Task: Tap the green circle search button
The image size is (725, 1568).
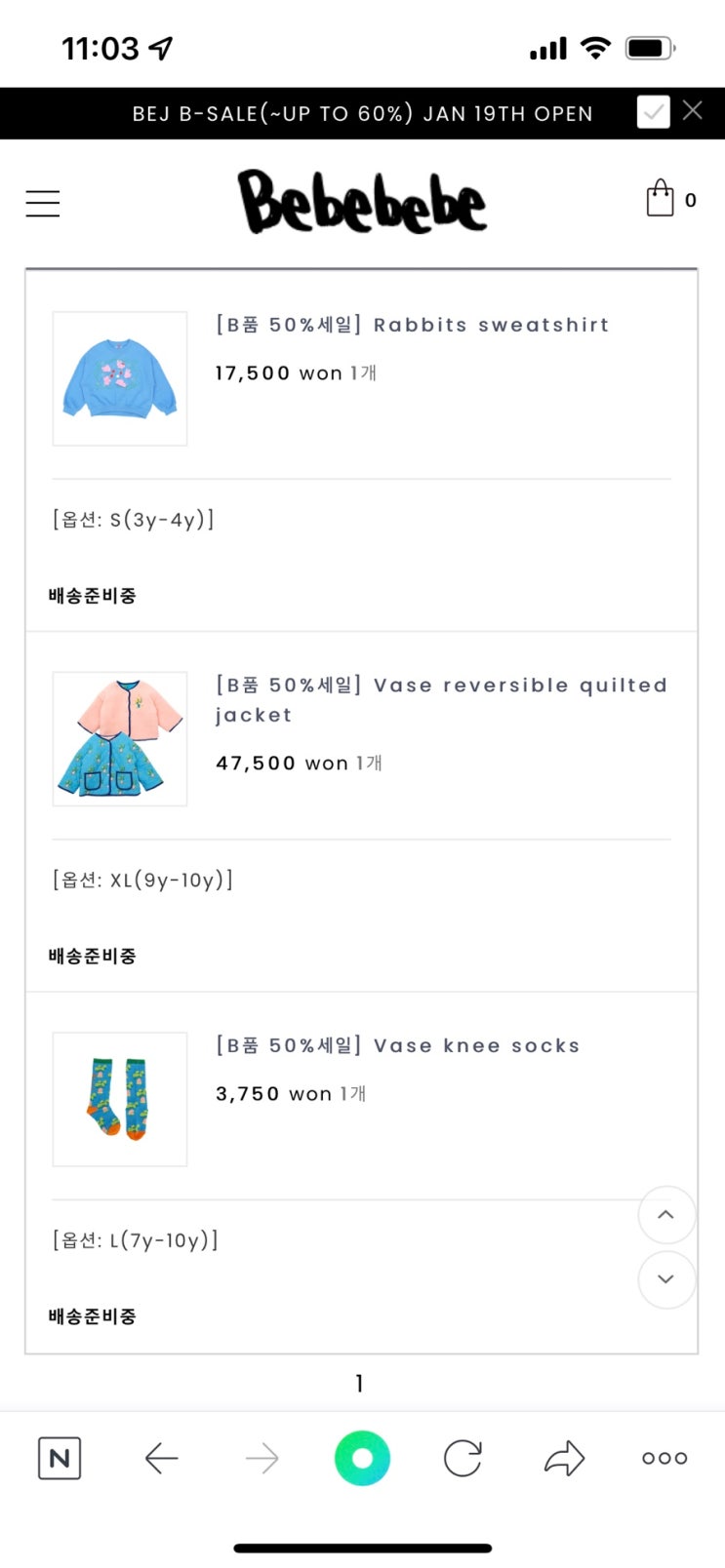Action: pyautogui.click(x=362, y=1458)
